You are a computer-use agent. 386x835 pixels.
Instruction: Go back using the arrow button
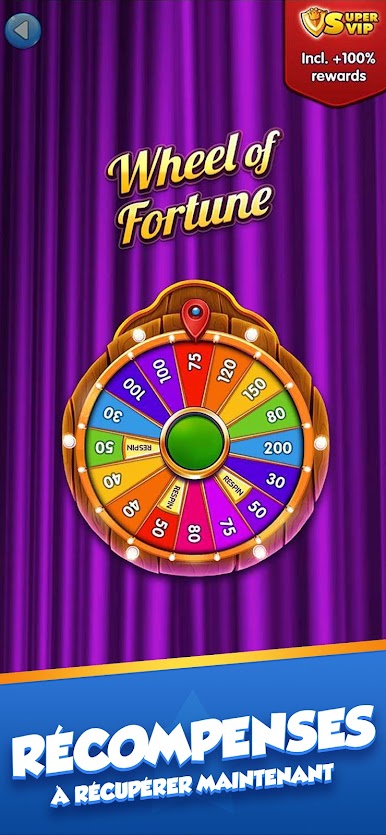click(22, 31)
